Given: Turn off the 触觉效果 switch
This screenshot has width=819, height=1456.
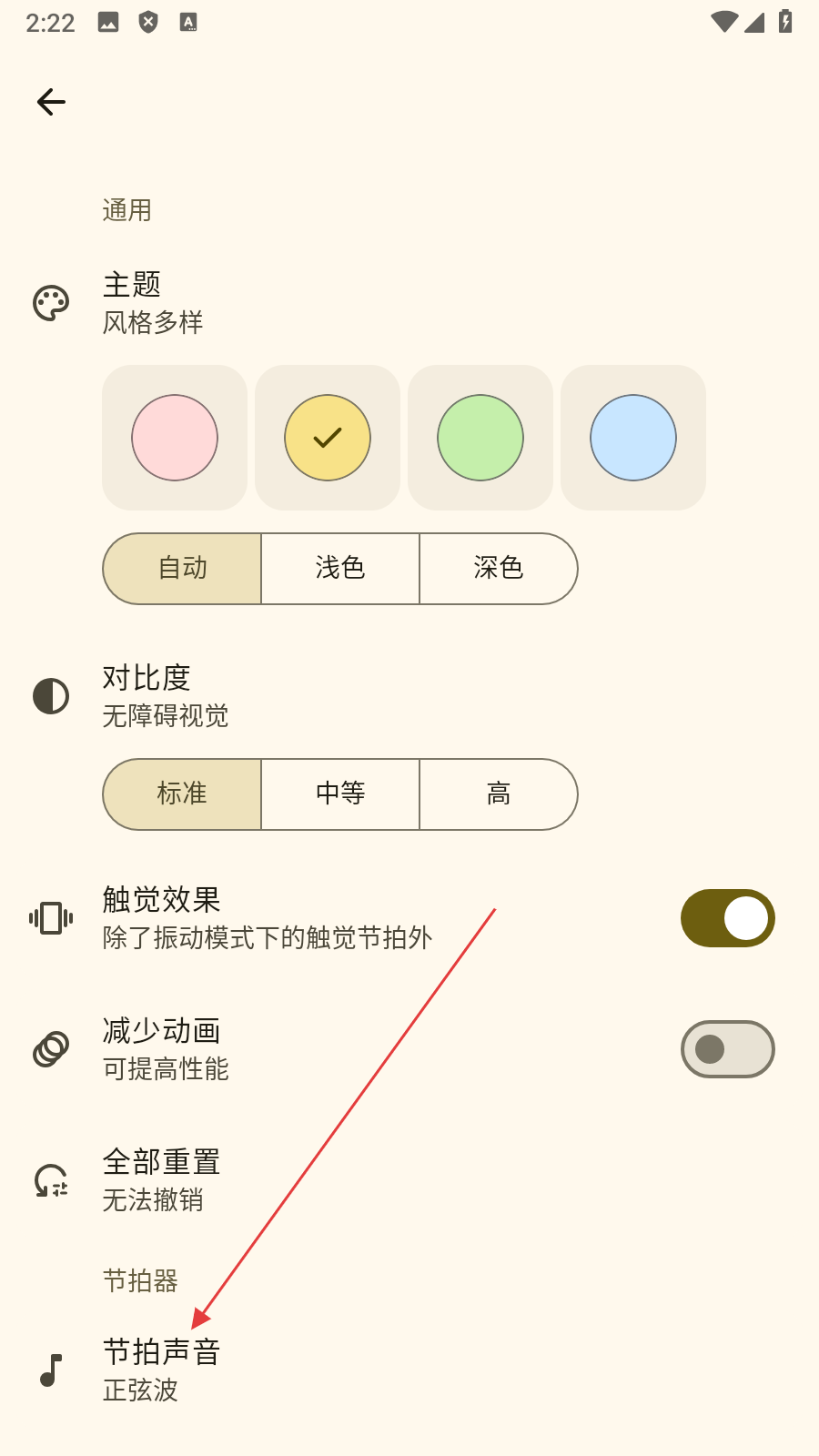Looking at the screenshot, I should 727,918.
